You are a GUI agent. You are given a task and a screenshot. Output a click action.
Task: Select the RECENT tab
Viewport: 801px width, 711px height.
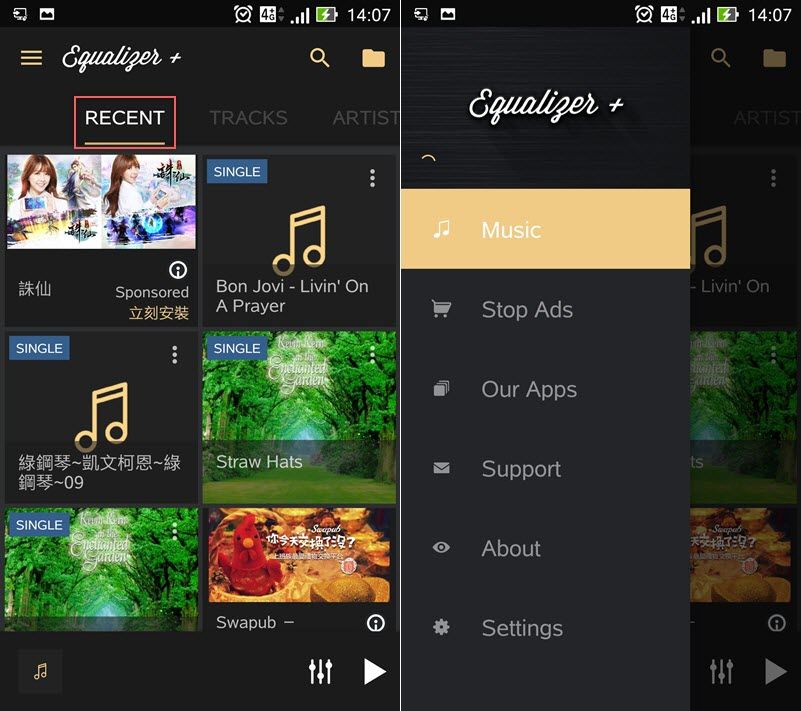click(125, 119)
